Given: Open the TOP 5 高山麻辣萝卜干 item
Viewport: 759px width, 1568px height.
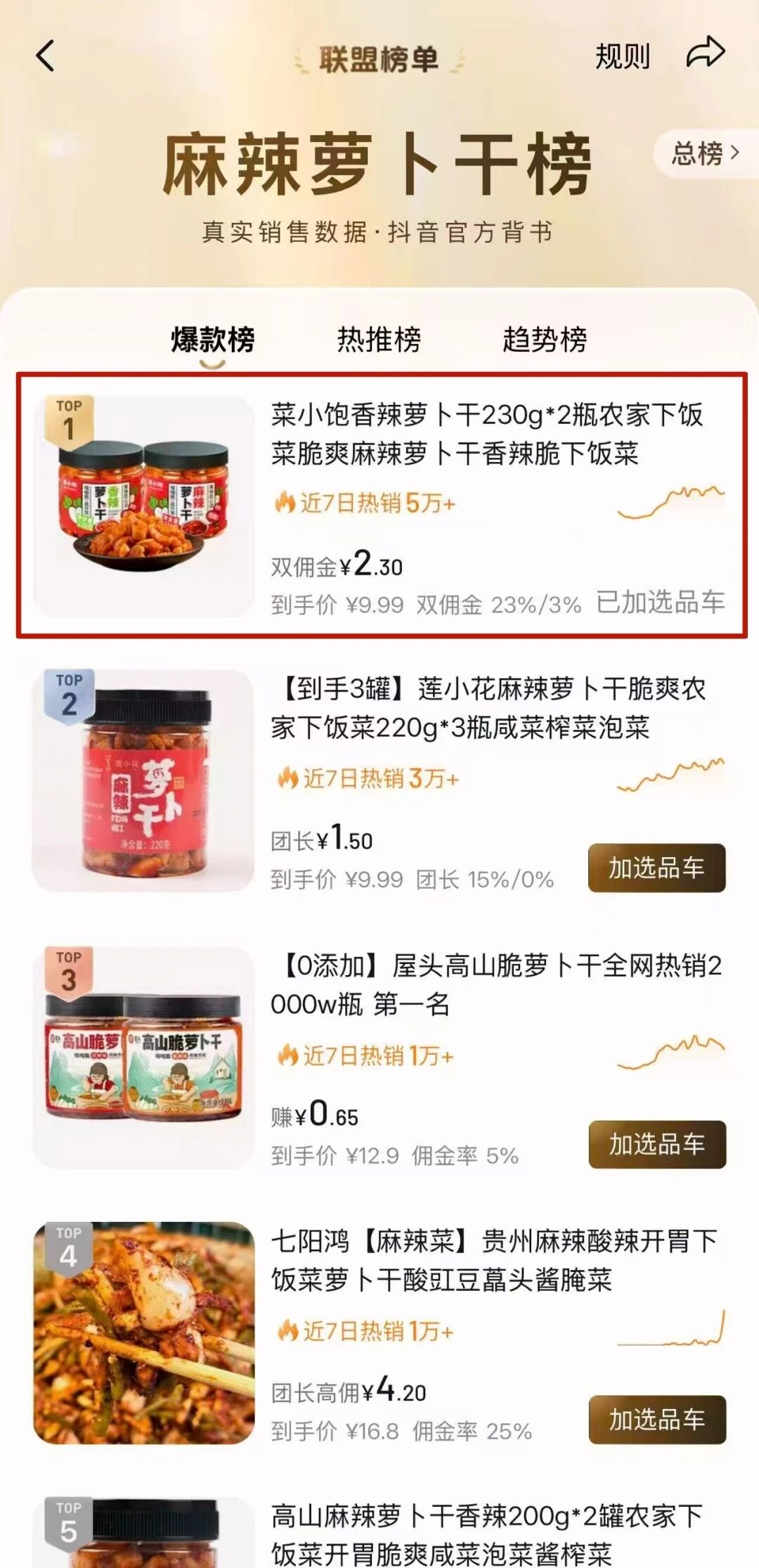Looking at the screenshot, I should pos(486,1535).
